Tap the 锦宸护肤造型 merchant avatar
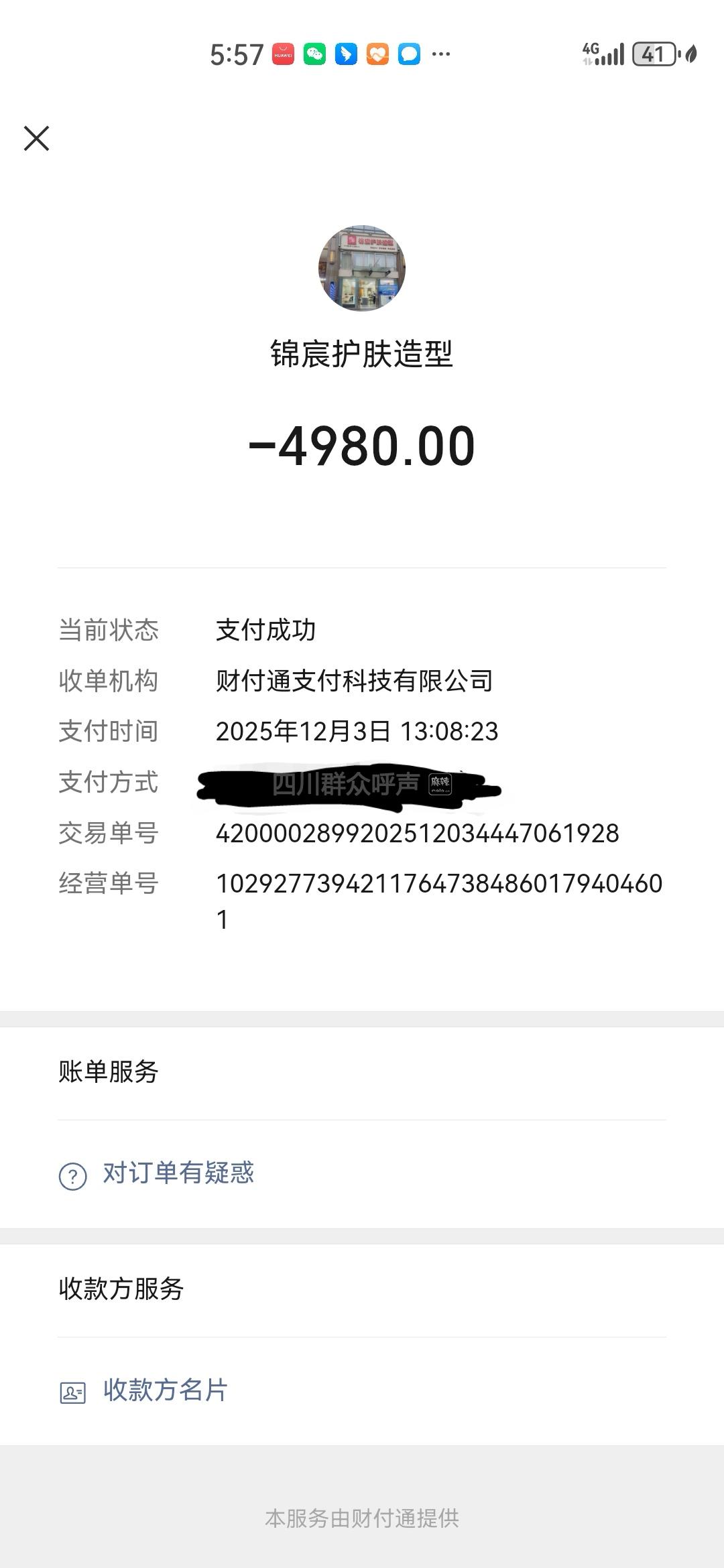The width and height of the screenshot is (724, 1568). tap(361, 268)
